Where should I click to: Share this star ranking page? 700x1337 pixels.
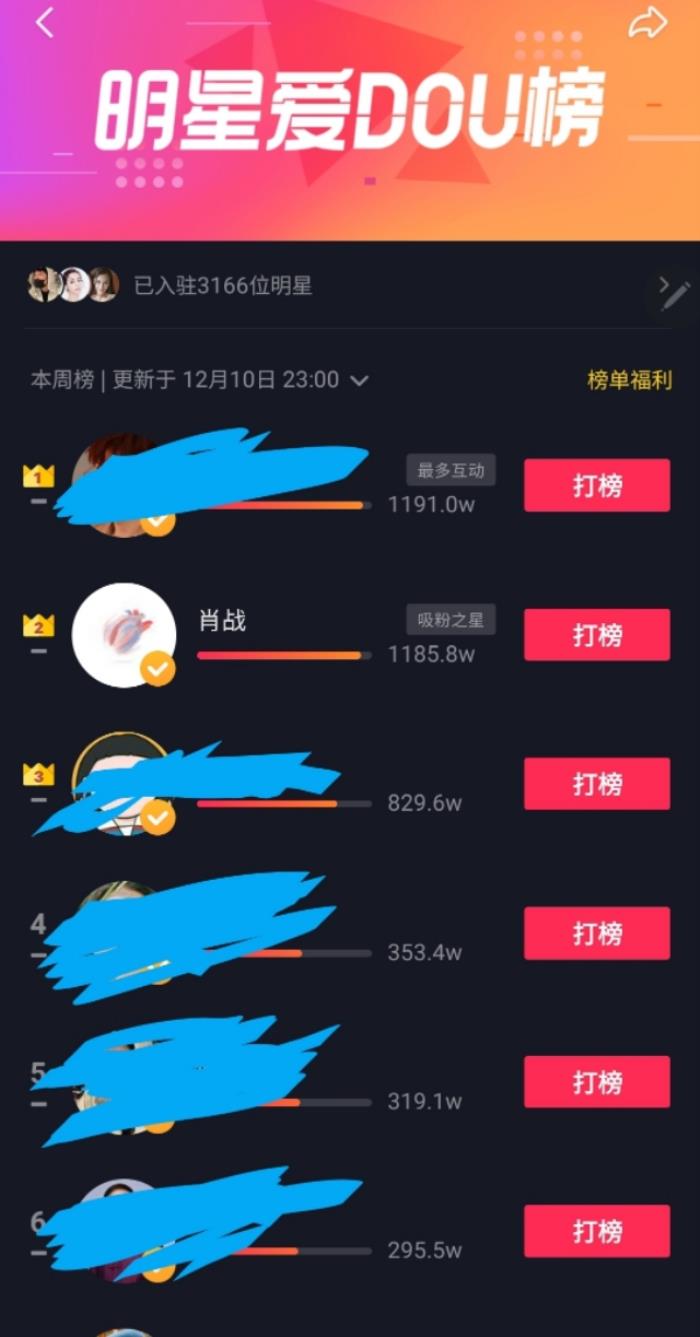pyautogui.click(x=647, y=24)
